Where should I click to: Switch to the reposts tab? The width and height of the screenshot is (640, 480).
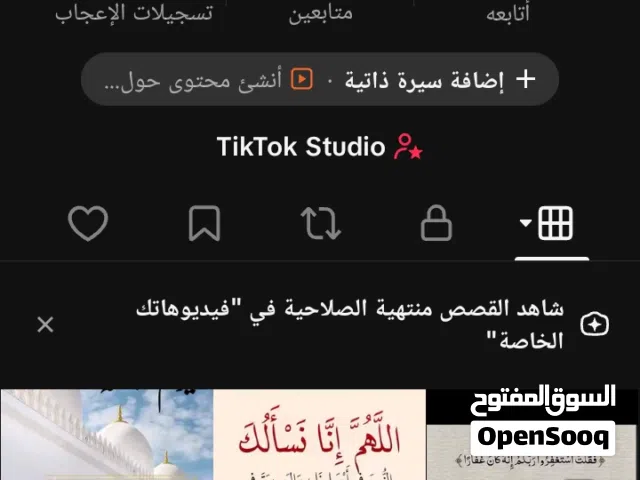point(320,225)
